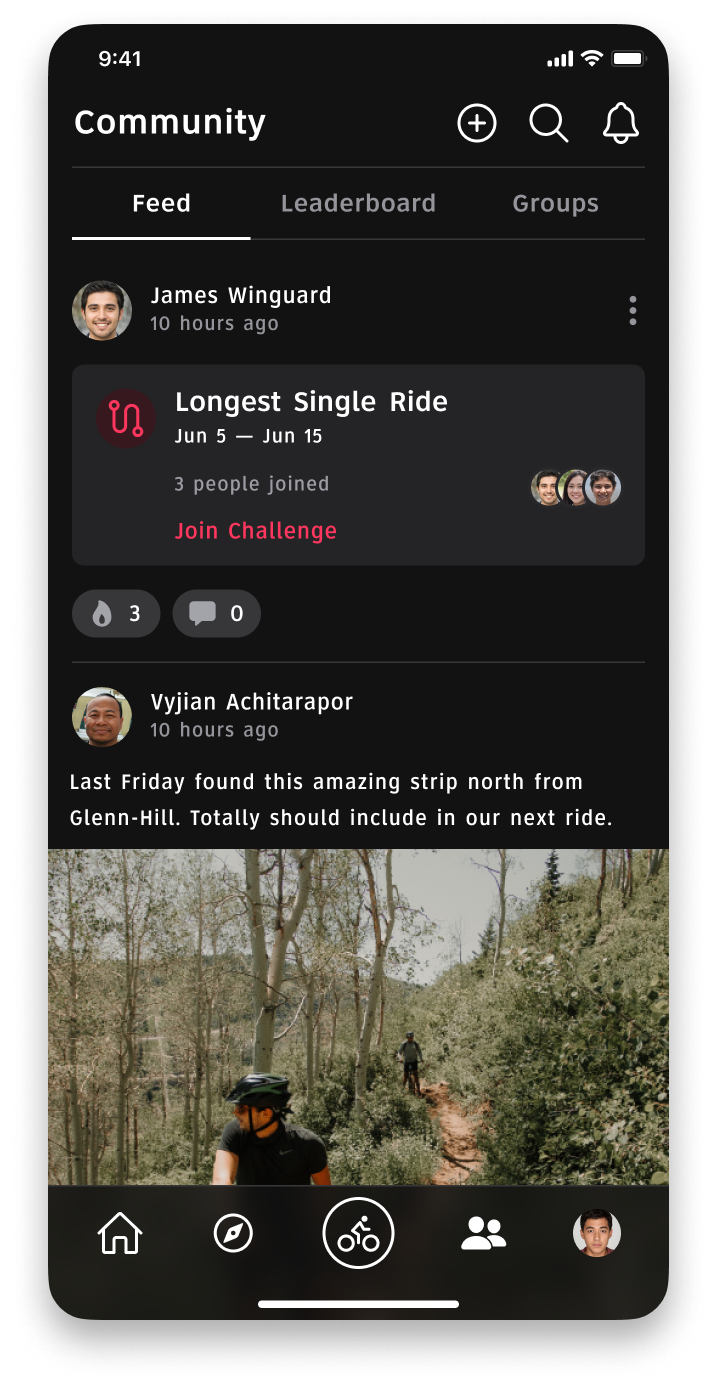Create a new post with the plus icon

click(477, 124)
